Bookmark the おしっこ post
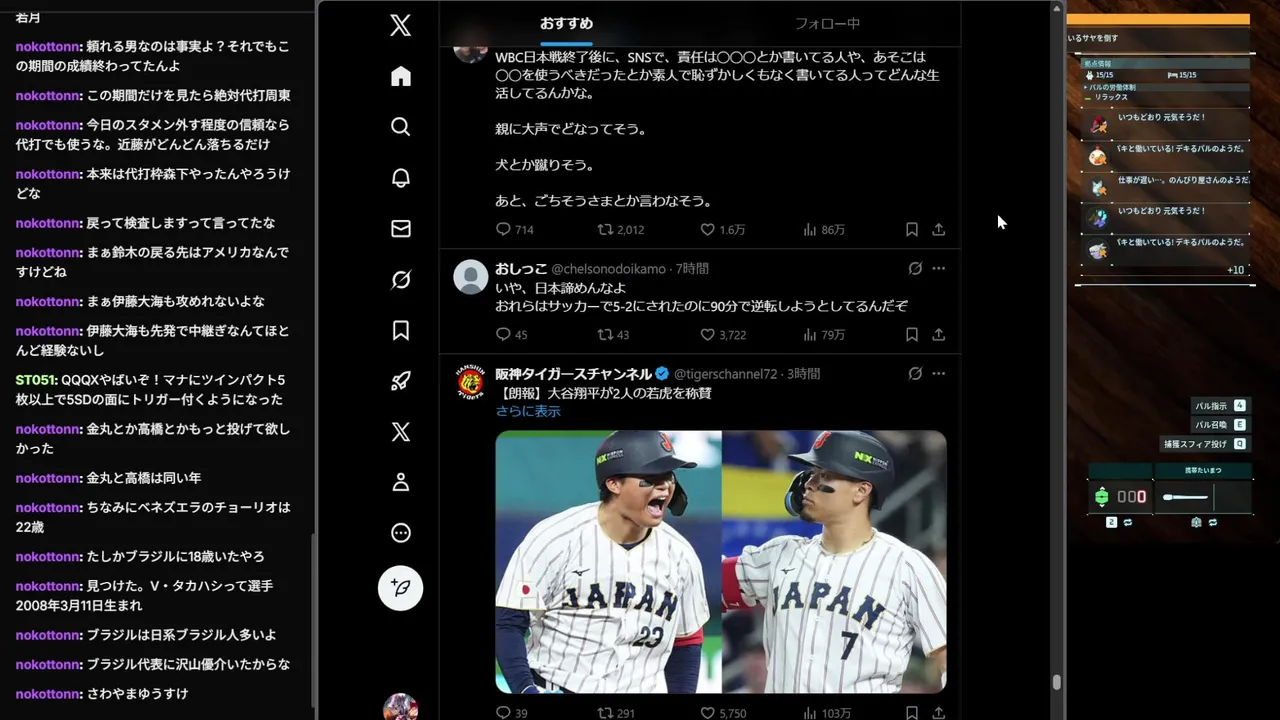 912,335
